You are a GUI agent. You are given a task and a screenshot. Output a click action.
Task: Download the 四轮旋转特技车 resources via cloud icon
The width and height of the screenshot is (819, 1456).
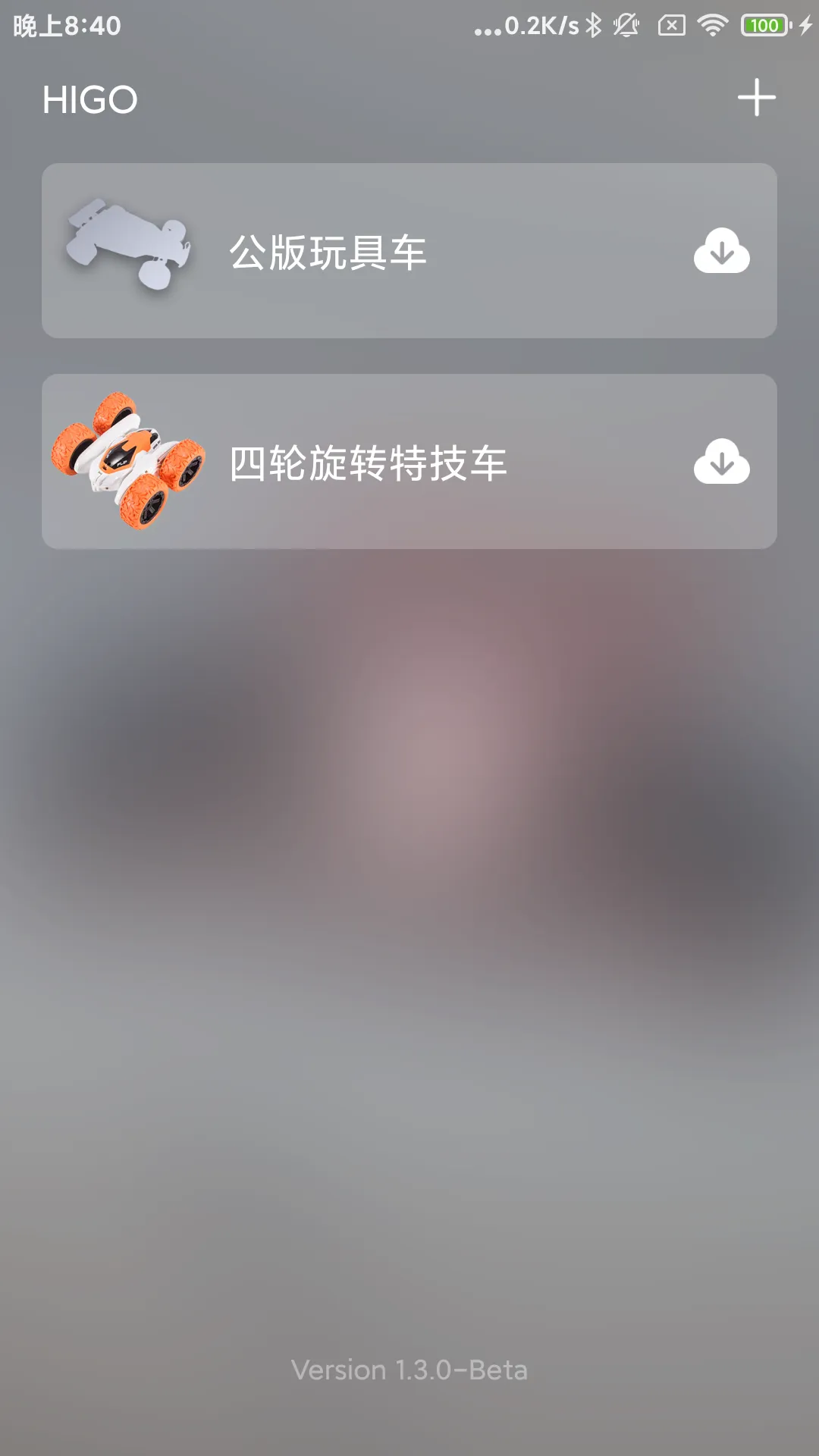click(721, 462)
